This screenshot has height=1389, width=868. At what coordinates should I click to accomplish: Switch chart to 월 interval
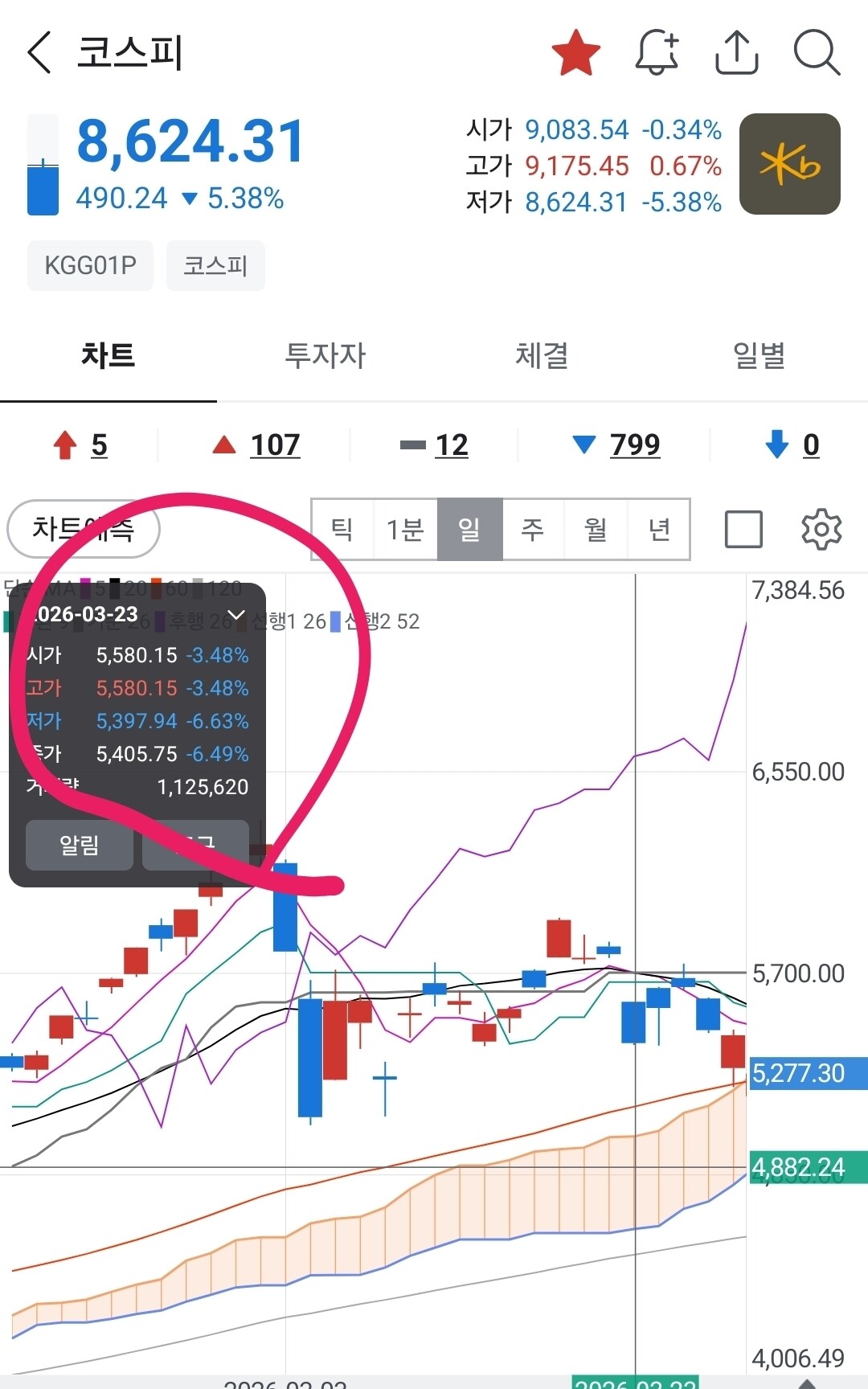[x=596, y=529]
